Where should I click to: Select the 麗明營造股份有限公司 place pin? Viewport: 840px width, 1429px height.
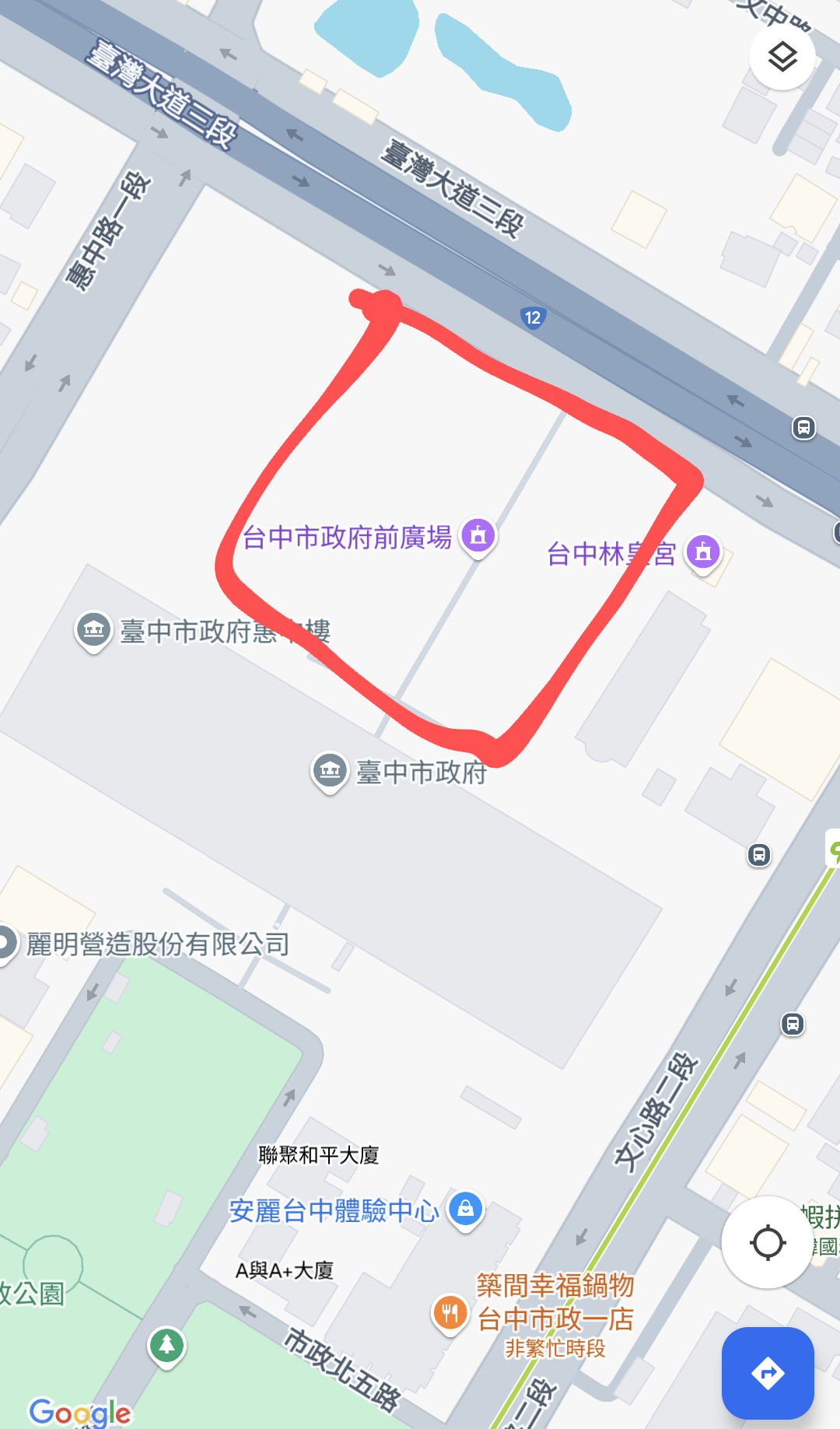tap(6, 944)
